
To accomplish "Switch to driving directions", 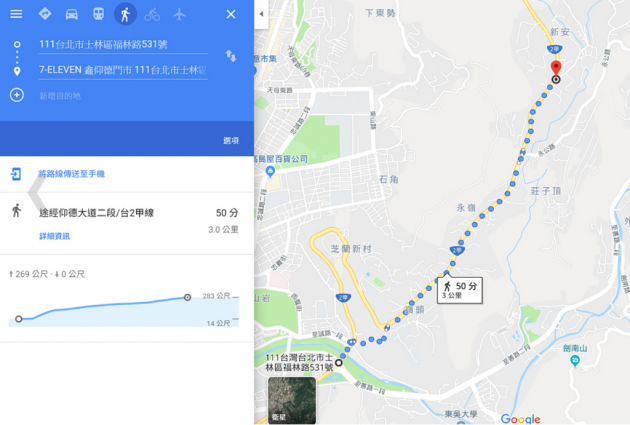I will coord(72,14).
